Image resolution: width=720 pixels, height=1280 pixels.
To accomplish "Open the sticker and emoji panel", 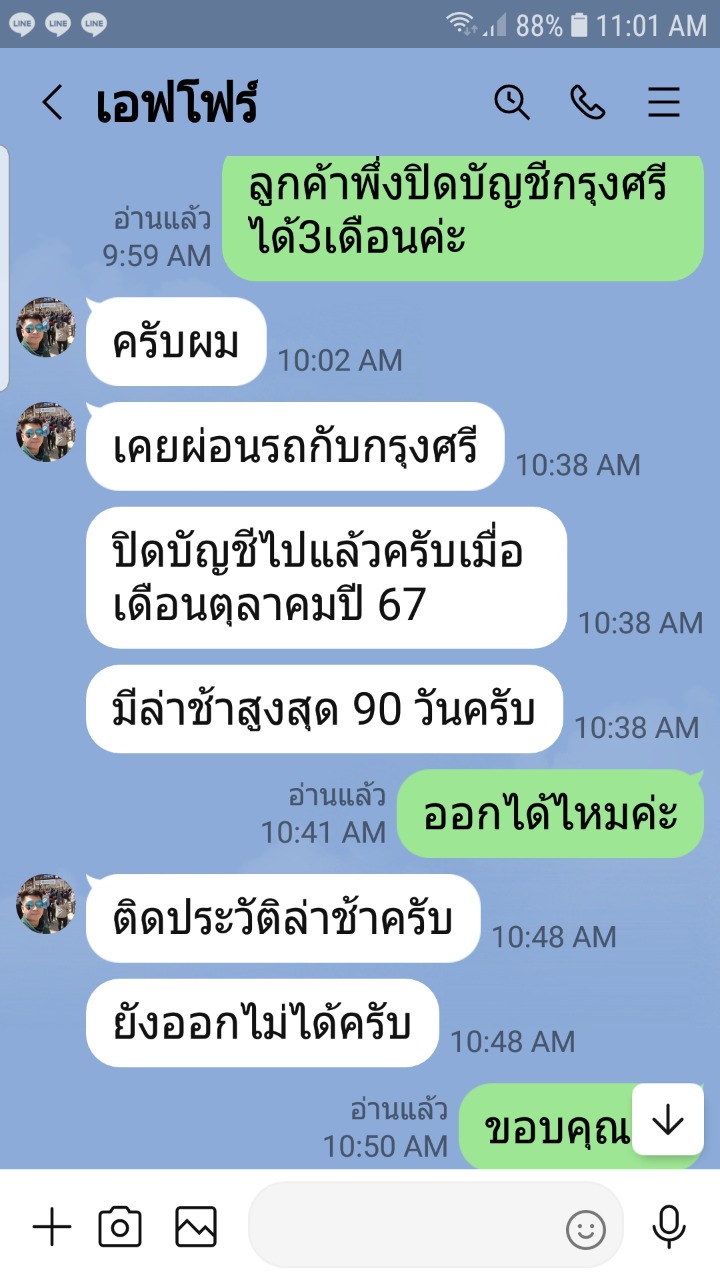I will (x=586, y=1229).
